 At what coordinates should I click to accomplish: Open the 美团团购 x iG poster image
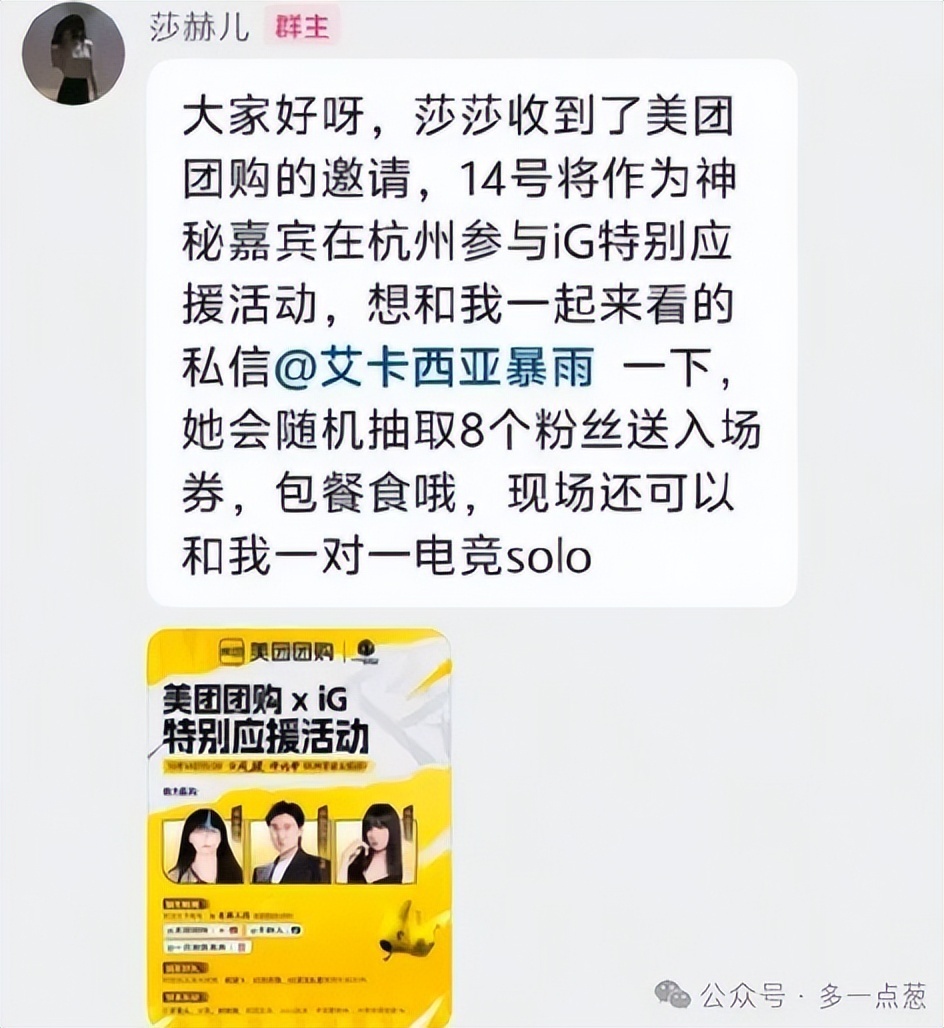click(299, 825)
